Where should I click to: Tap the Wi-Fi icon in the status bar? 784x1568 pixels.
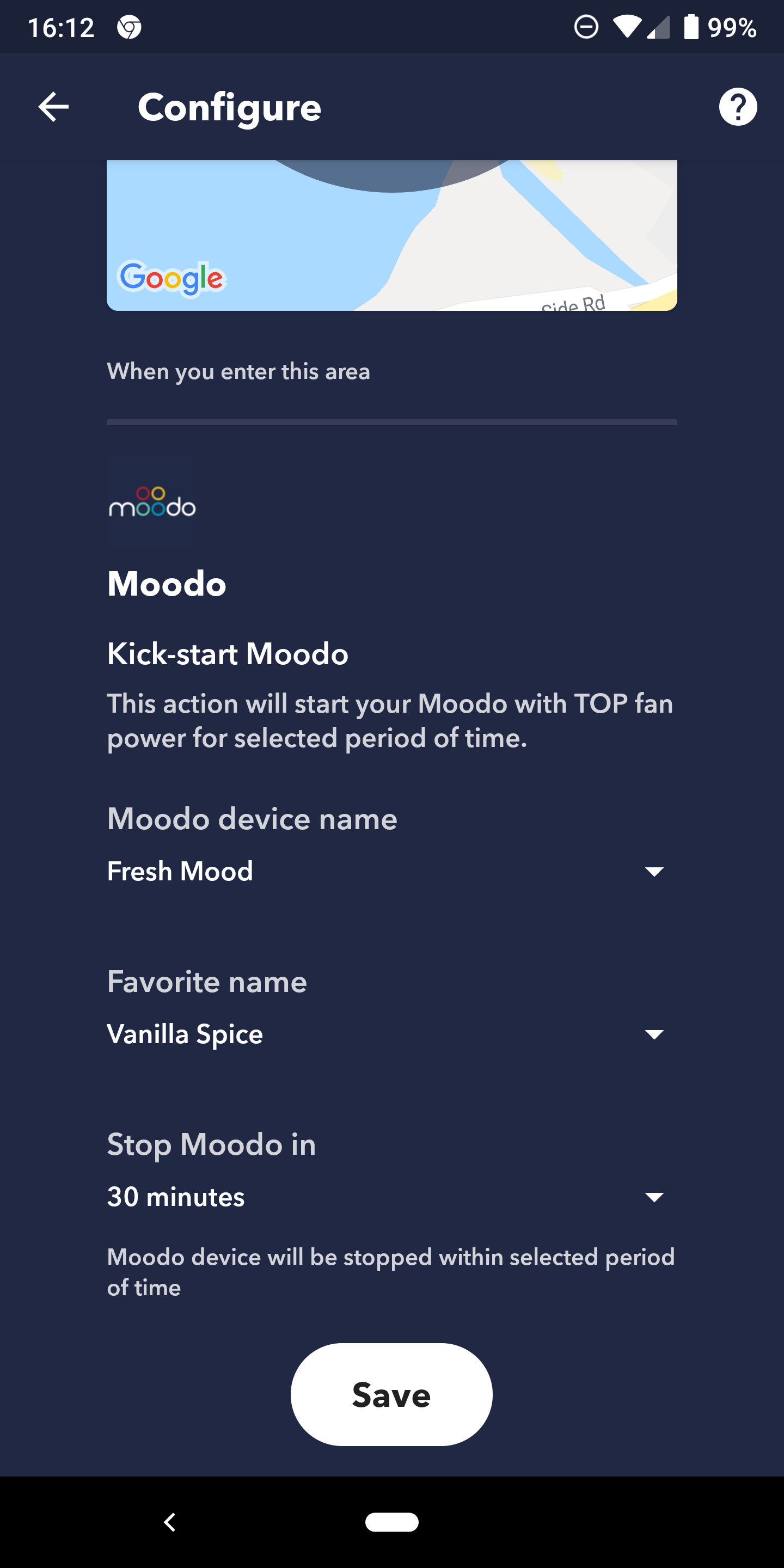tap(628, 27)
